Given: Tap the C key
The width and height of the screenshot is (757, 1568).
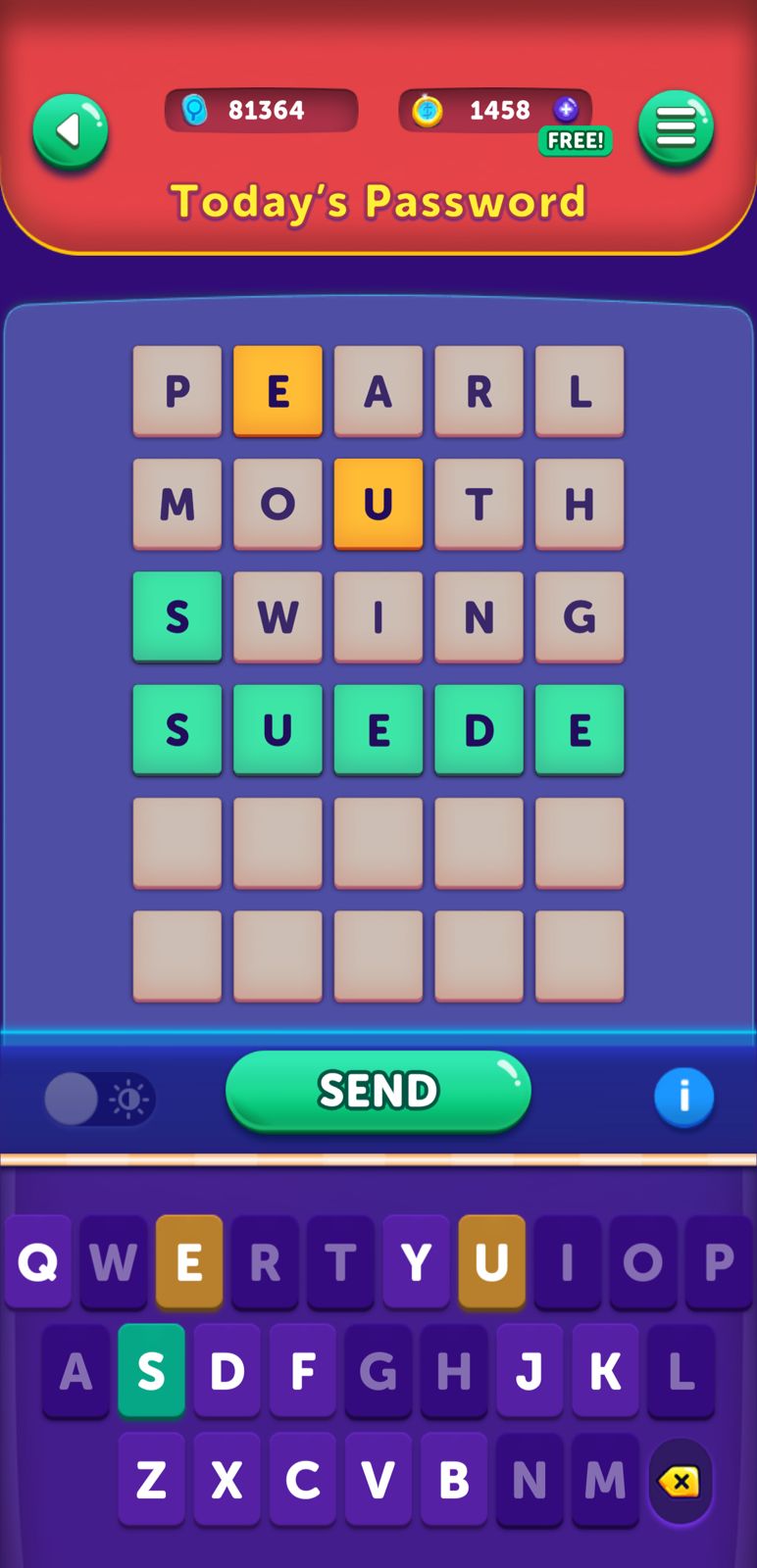Looking at the screenshot, I should (x=302, y=1479).
